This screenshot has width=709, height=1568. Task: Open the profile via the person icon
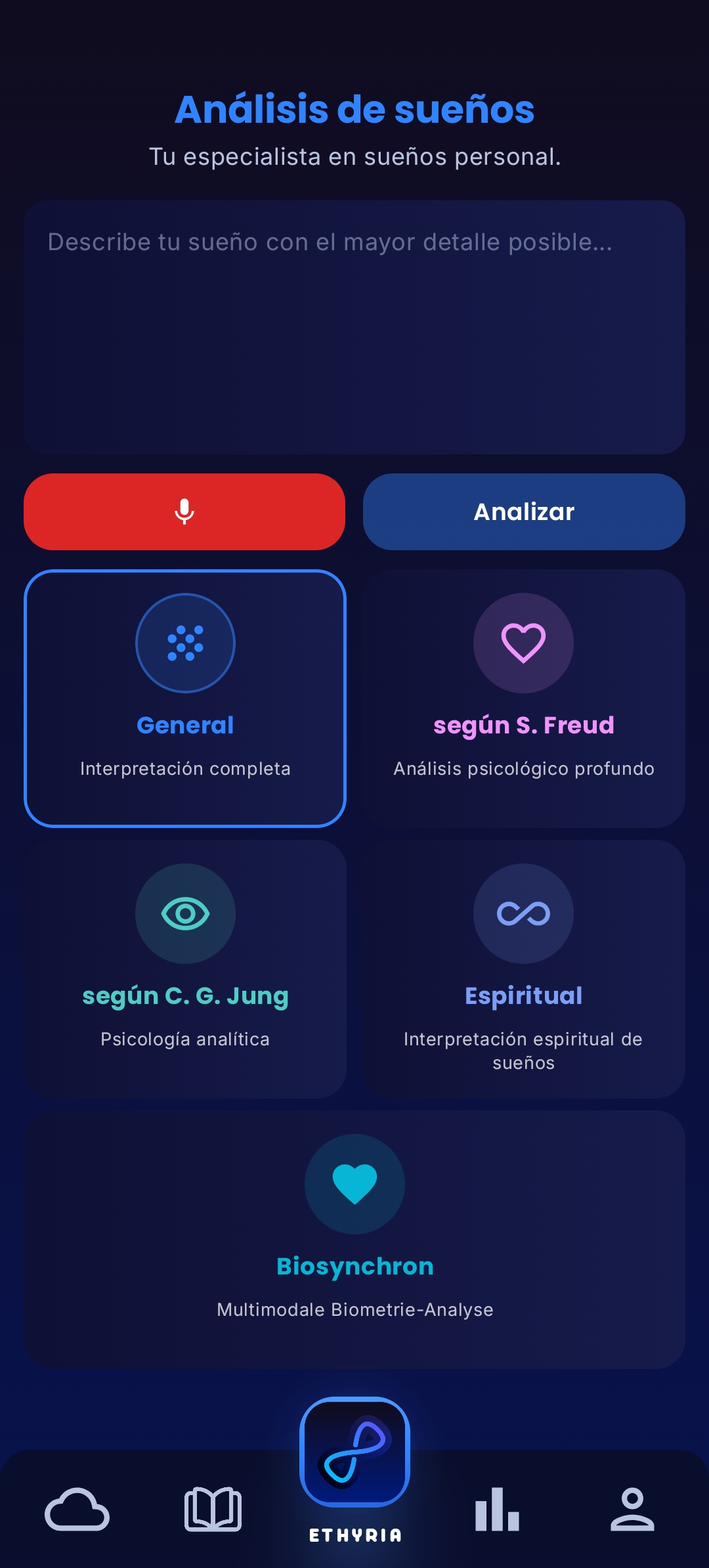pyautogui.click(x=632, y=1510)
